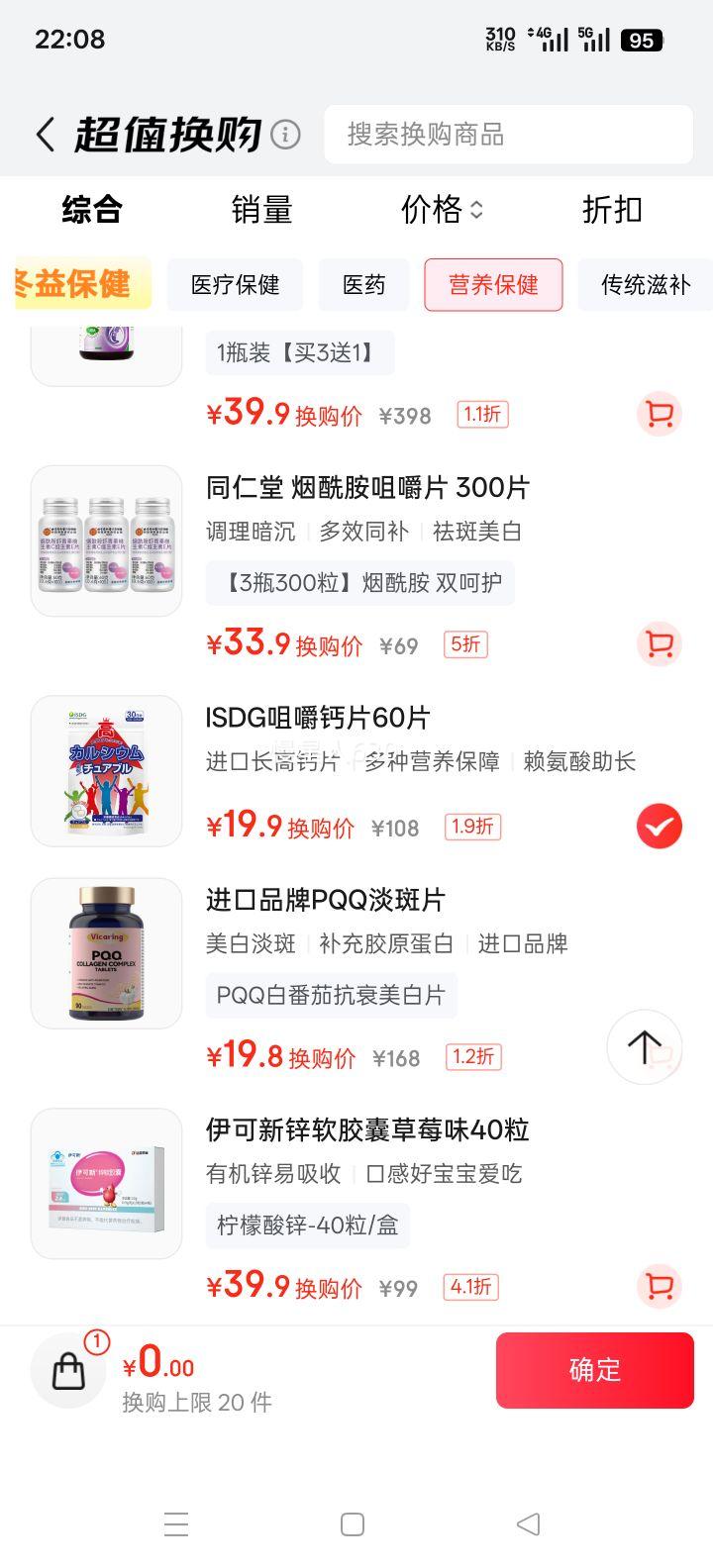Confirm the selection with 确定
This screenshot has height=1568, width=713.
pyautogui.click(x=594, y=1370)
